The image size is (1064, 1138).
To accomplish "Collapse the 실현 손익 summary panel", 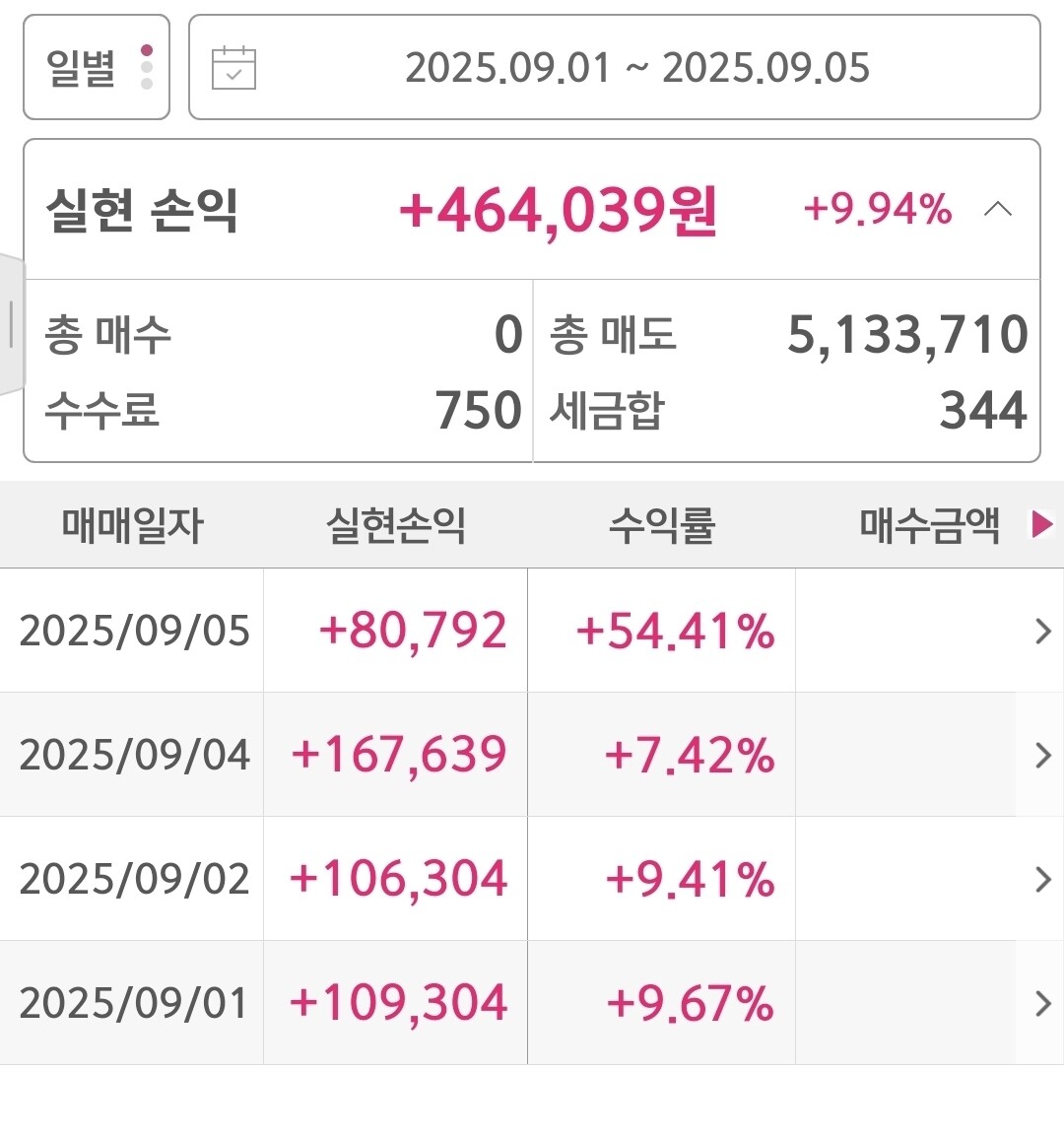I will [x=998, y=210].
